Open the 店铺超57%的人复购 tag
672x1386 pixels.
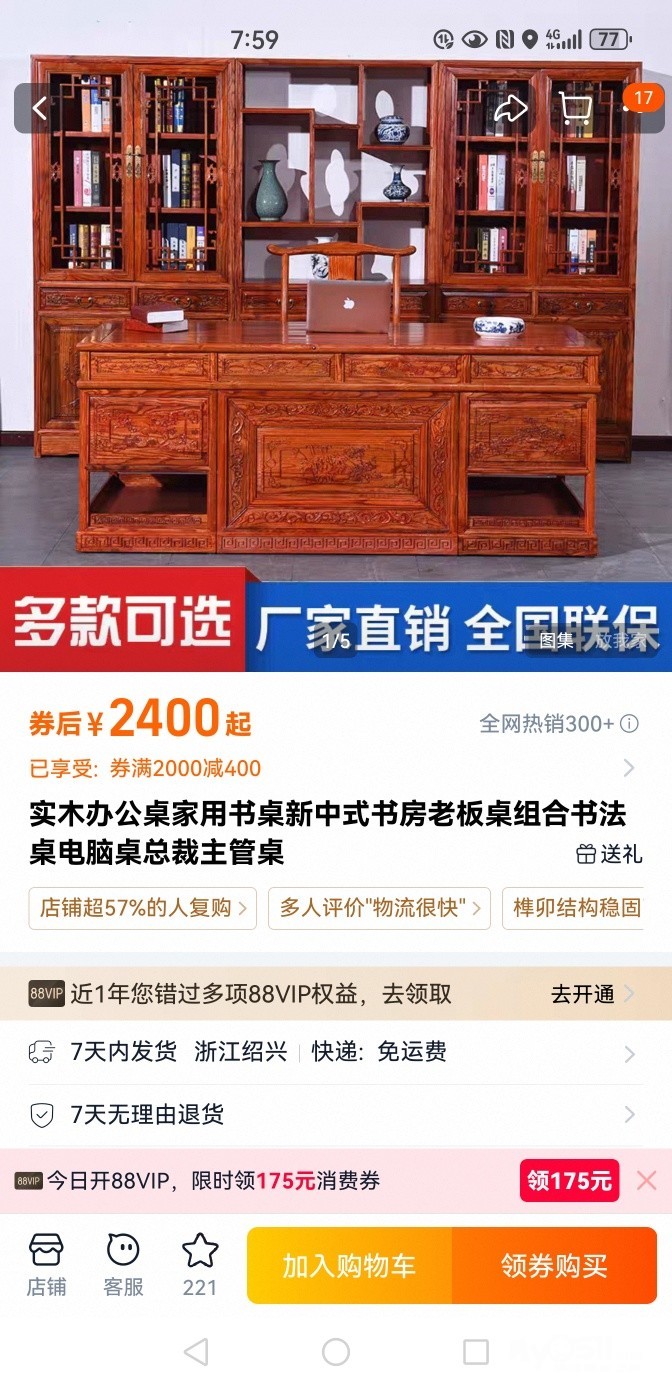142,908
